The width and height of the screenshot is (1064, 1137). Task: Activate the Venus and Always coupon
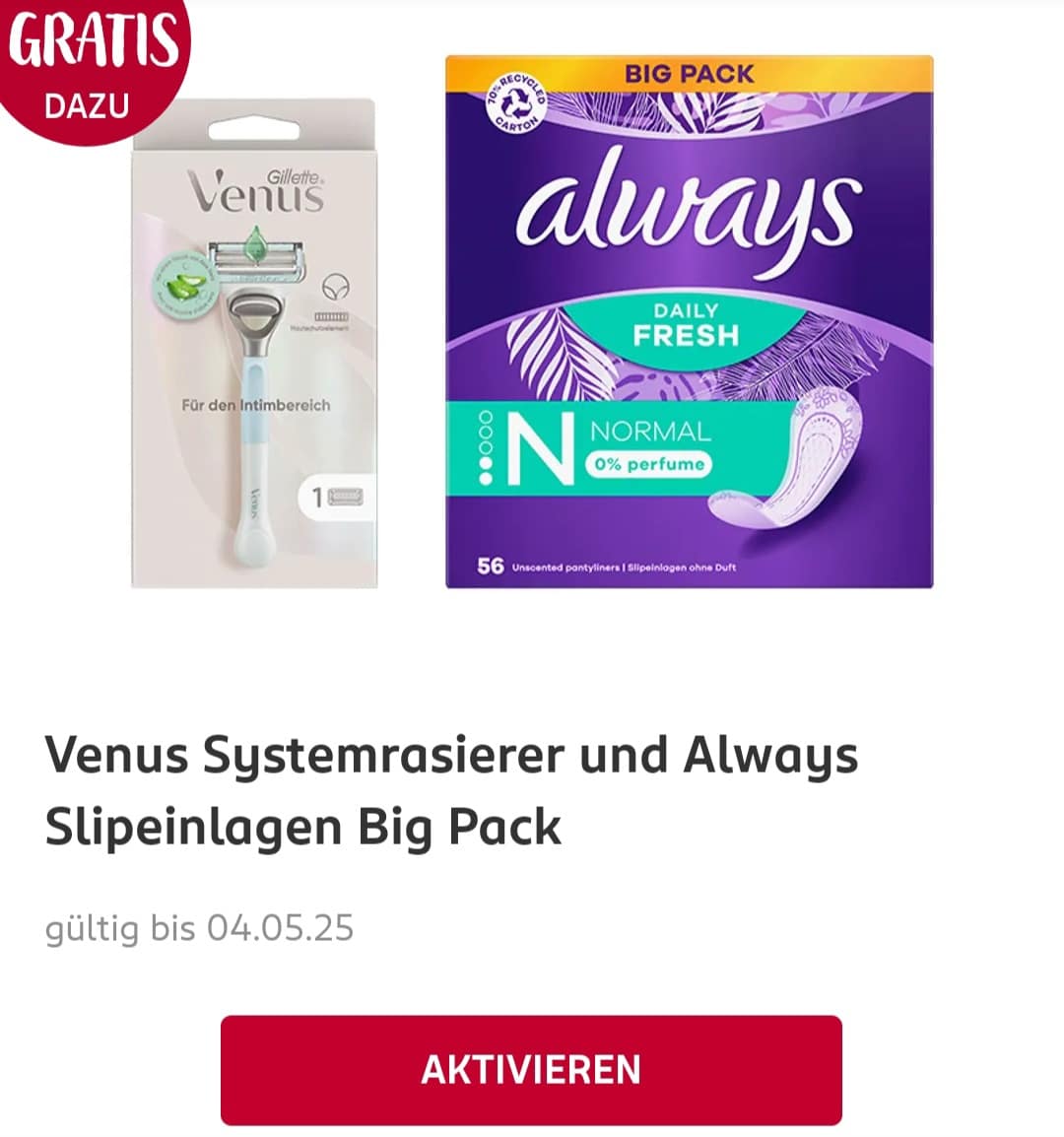coord(531,1070)
